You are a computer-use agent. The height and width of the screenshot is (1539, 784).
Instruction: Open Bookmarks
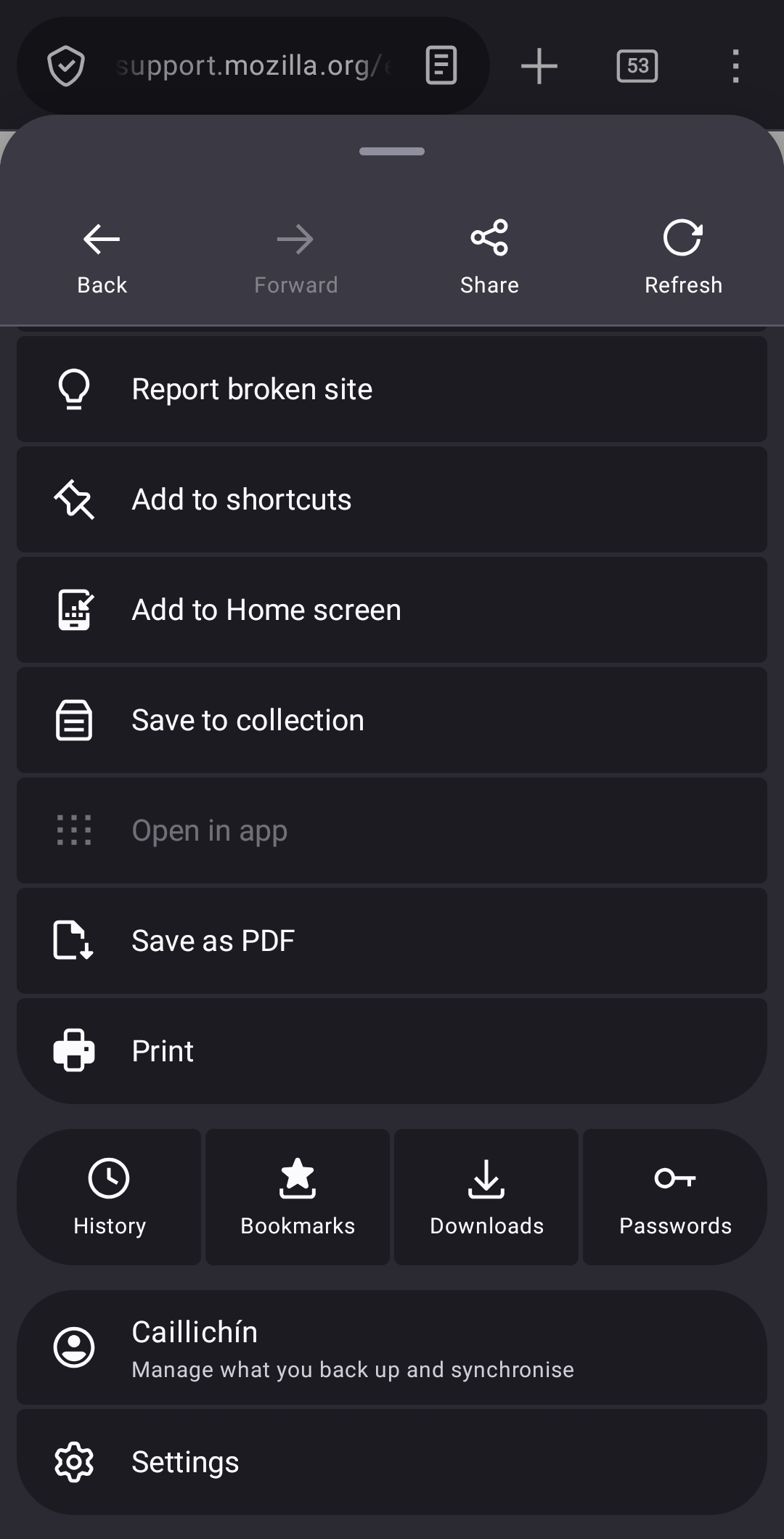[298, 1197]
